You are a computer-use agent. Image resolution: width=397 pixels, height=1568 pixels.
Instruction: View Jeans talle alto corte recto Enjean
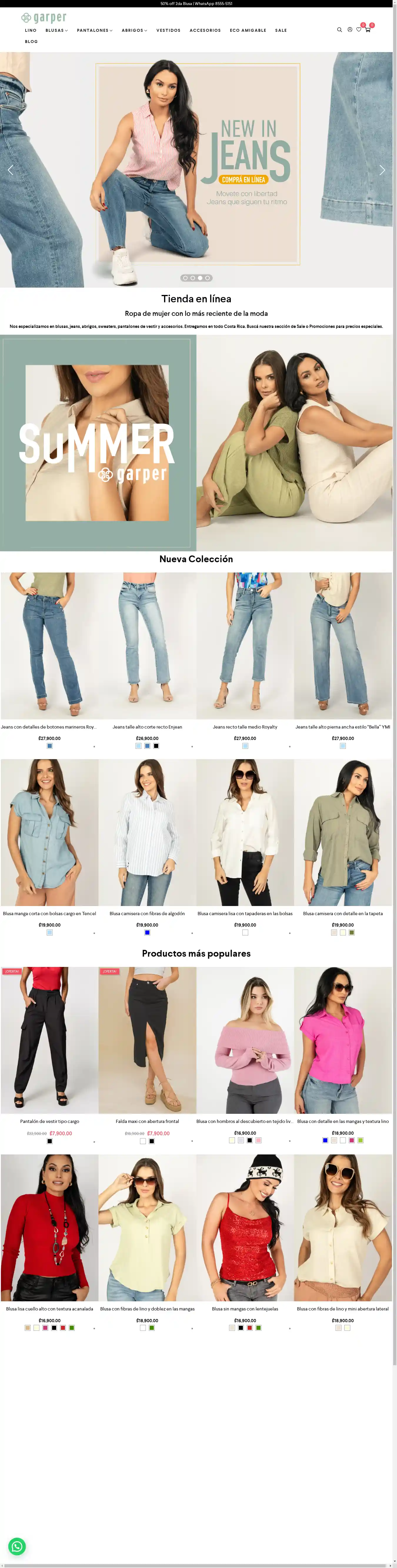point(147,727)
